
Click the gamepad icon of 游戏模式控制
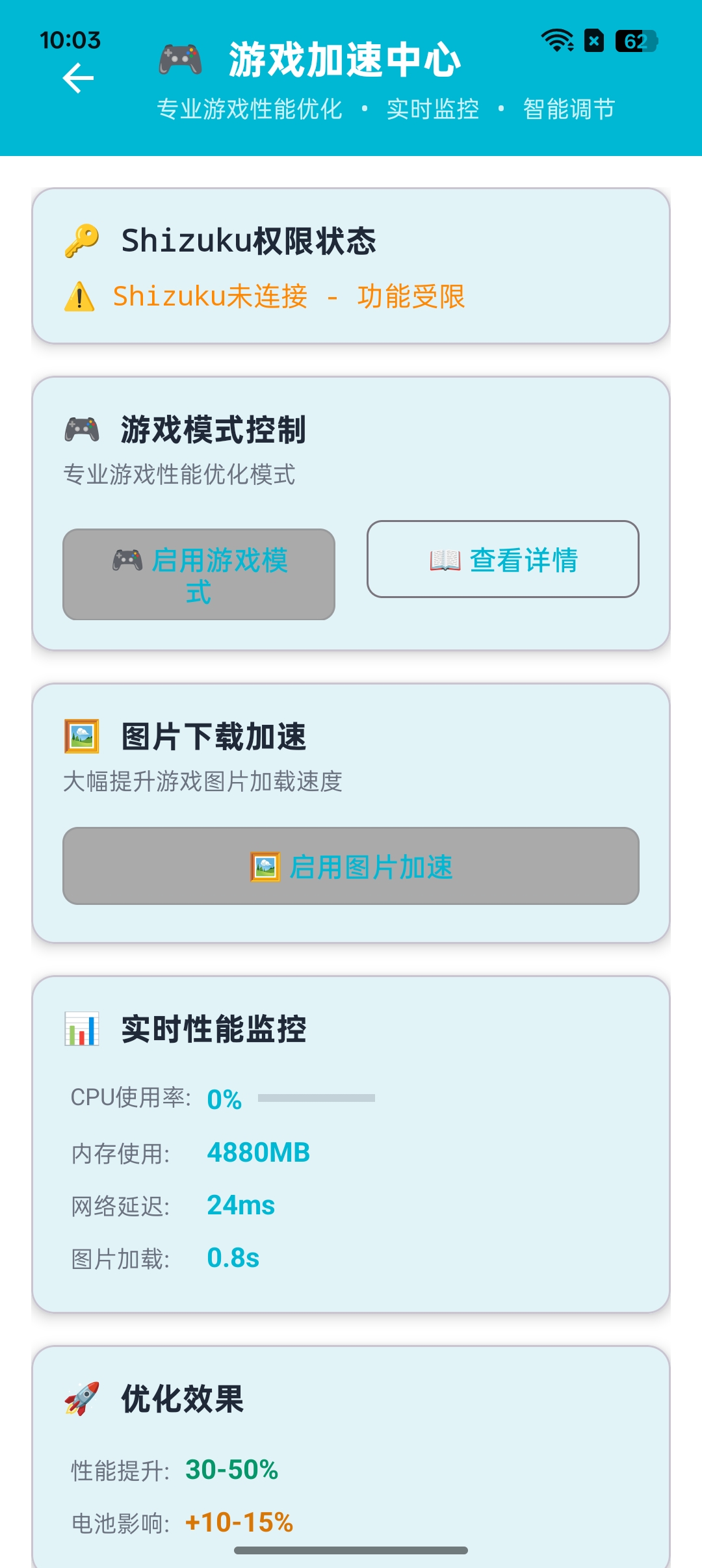[81, 428]
